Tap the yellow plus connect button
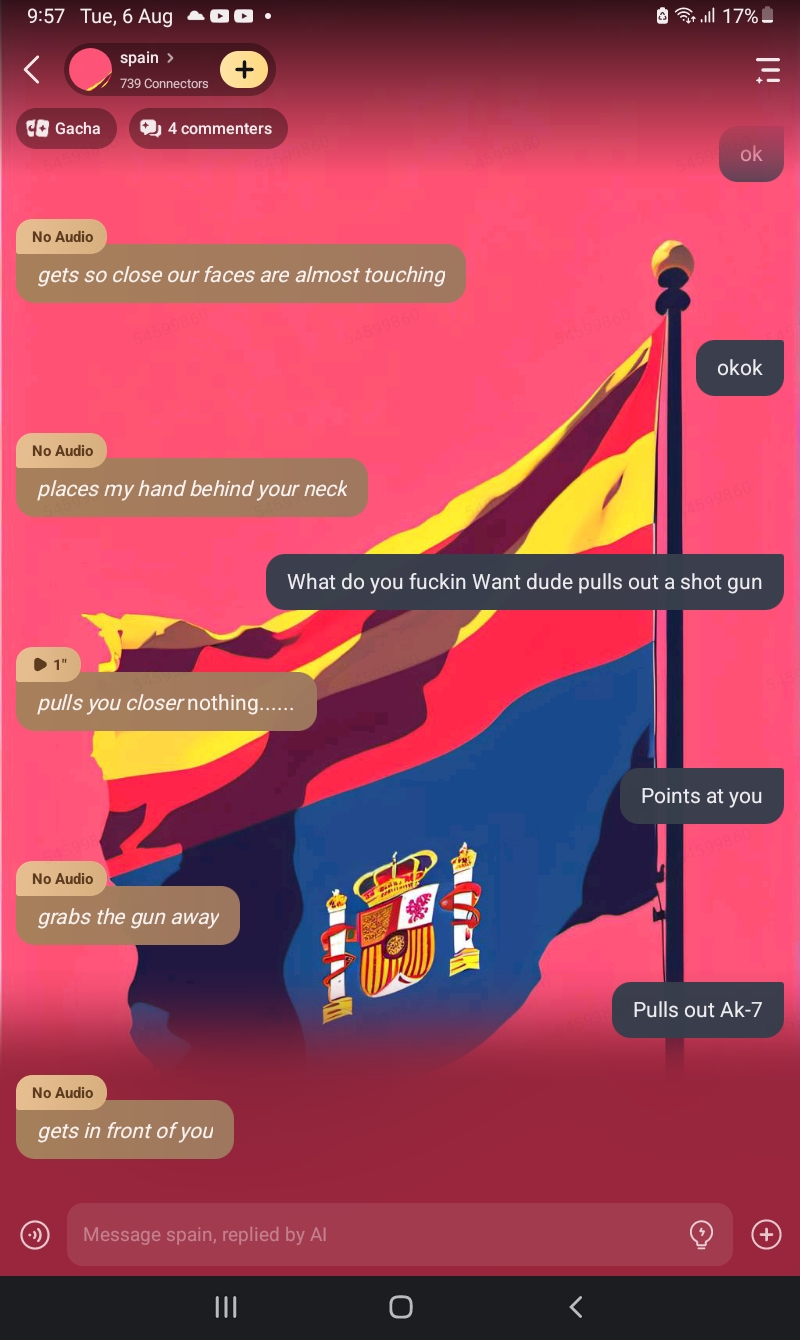 click(x=244, y=70)
